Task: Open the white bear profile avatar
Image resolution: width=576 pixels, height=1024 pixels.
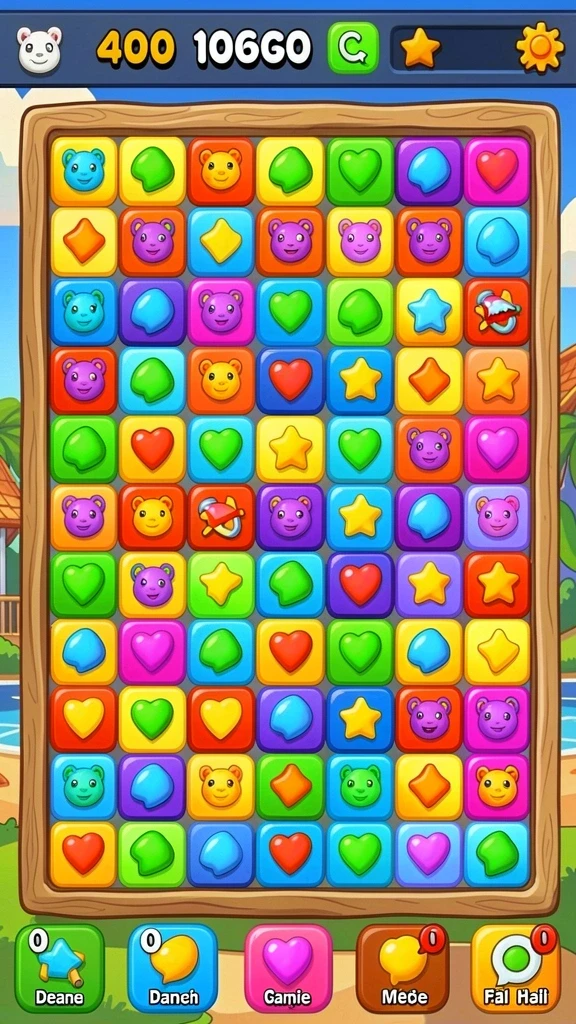Action: point(39,48)
